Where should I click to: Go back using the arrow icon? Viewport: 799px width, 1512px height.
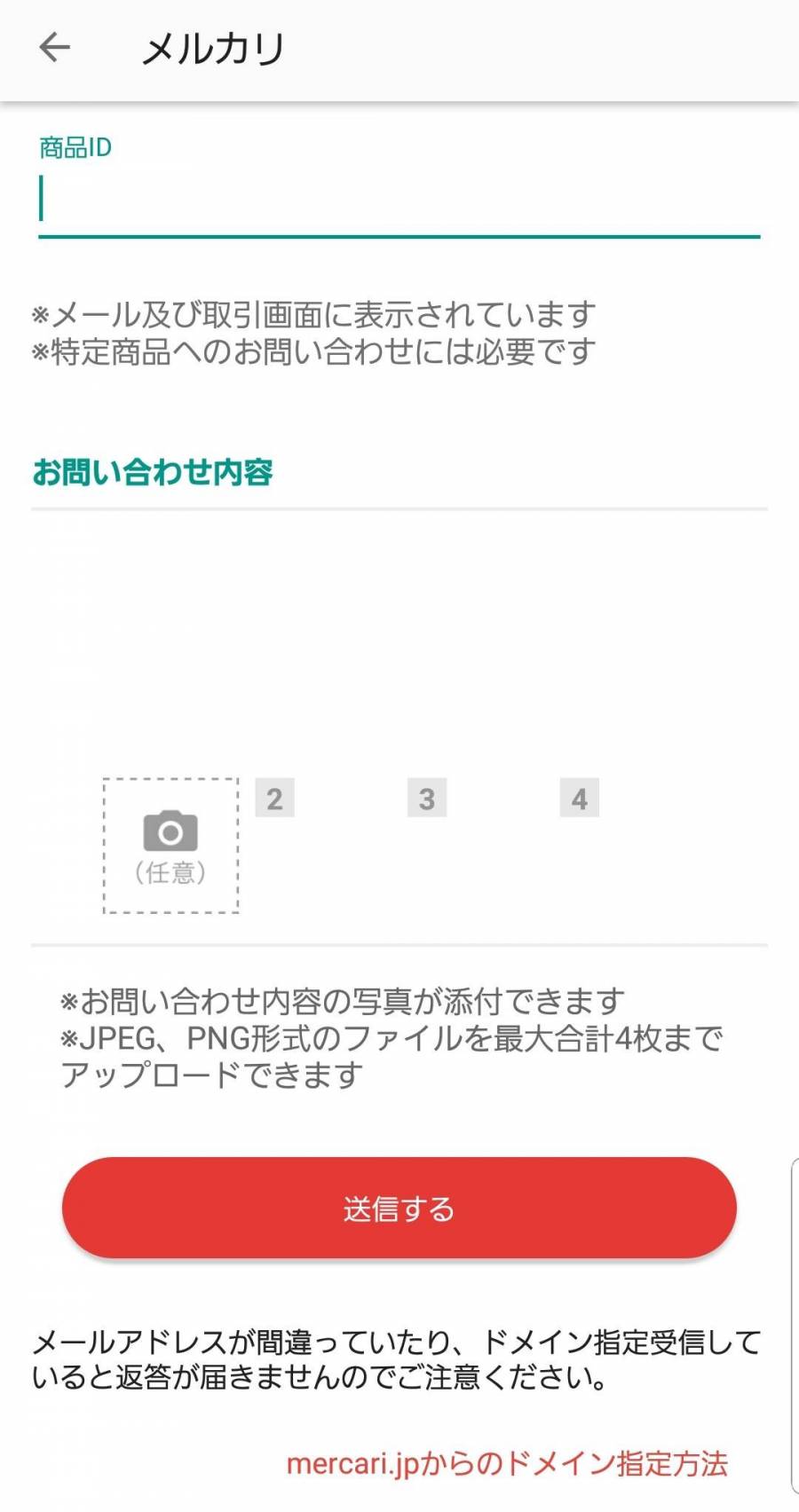click(x=55, y=48)
